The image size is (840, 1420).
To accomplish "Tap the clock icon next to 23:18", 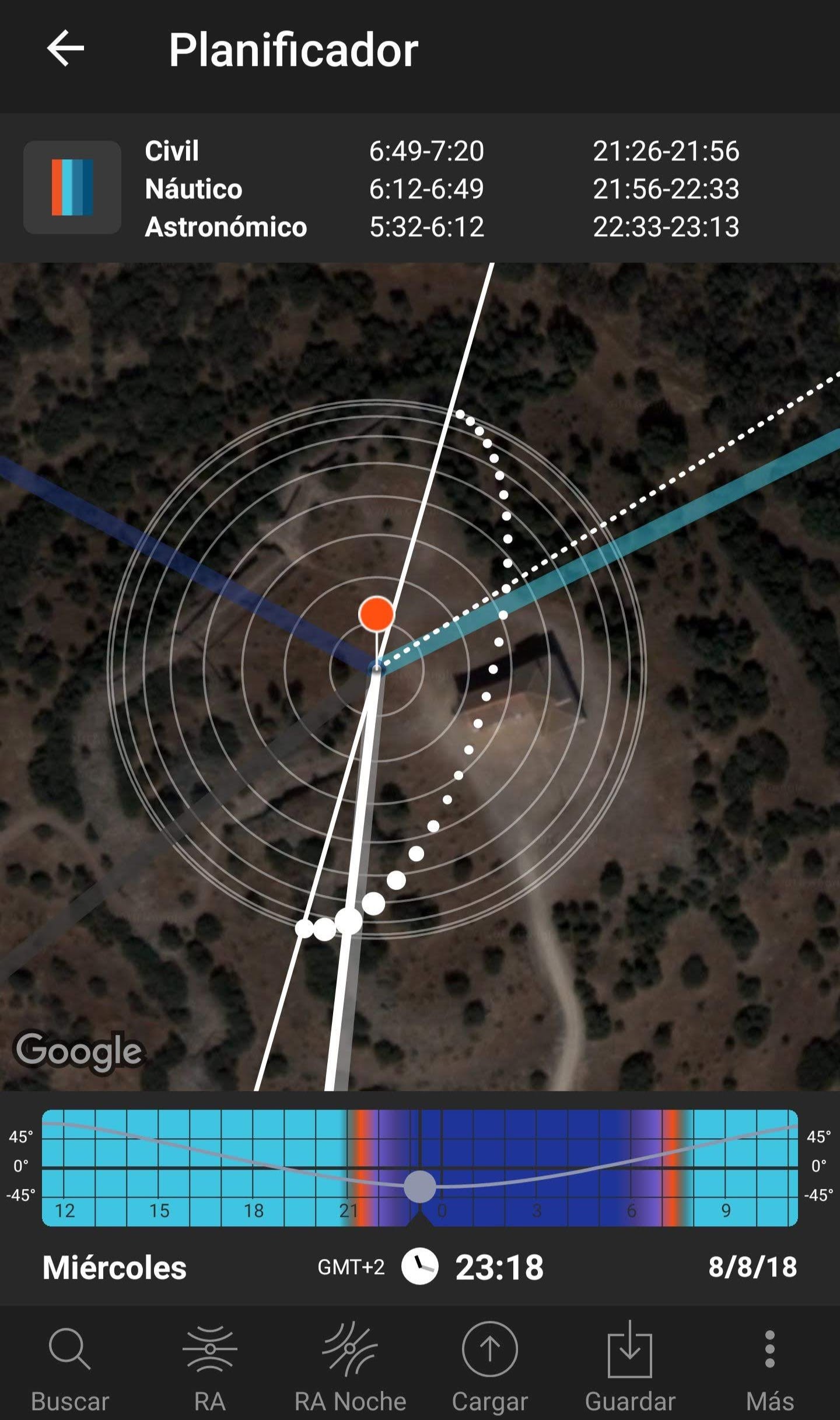I will (419, 1267).
